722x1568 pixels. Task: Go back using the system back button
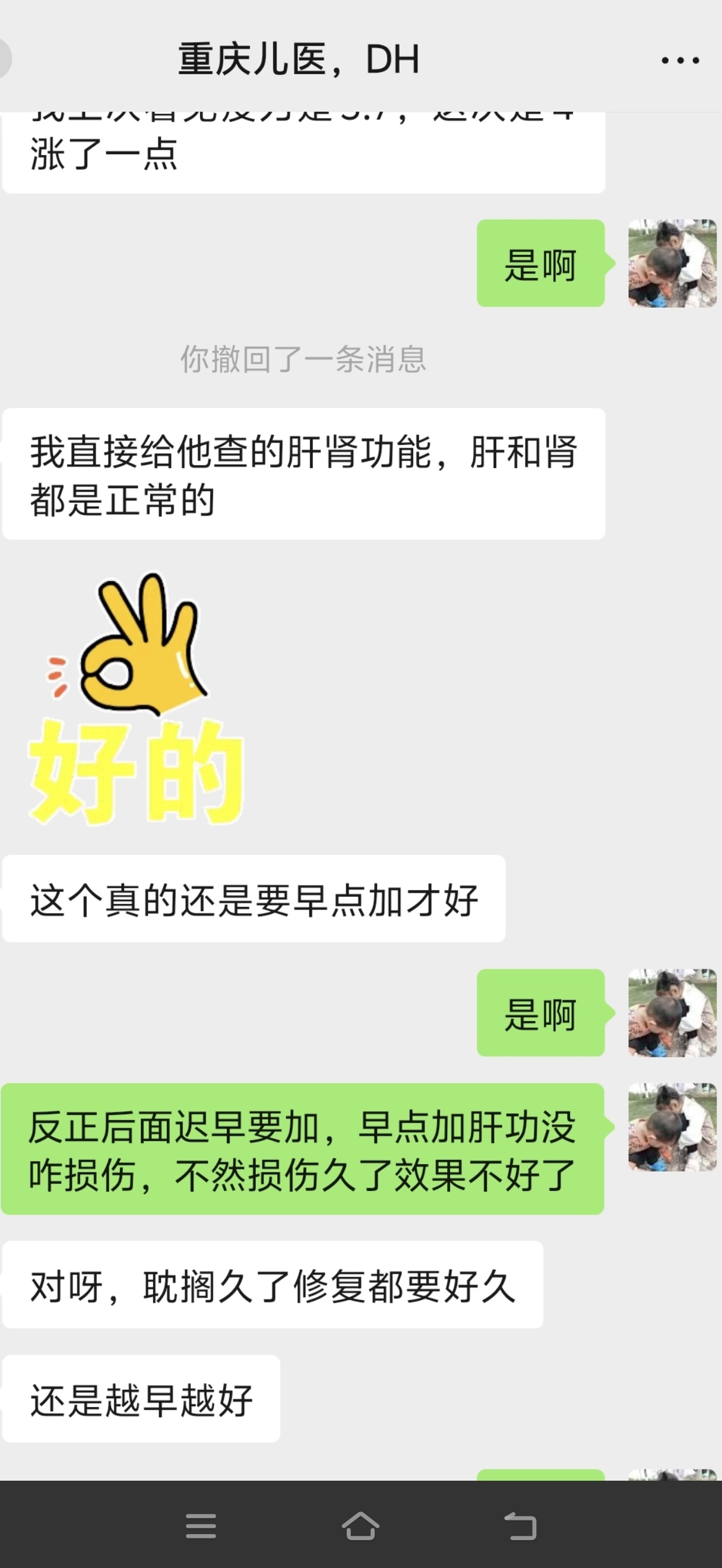521,1526
